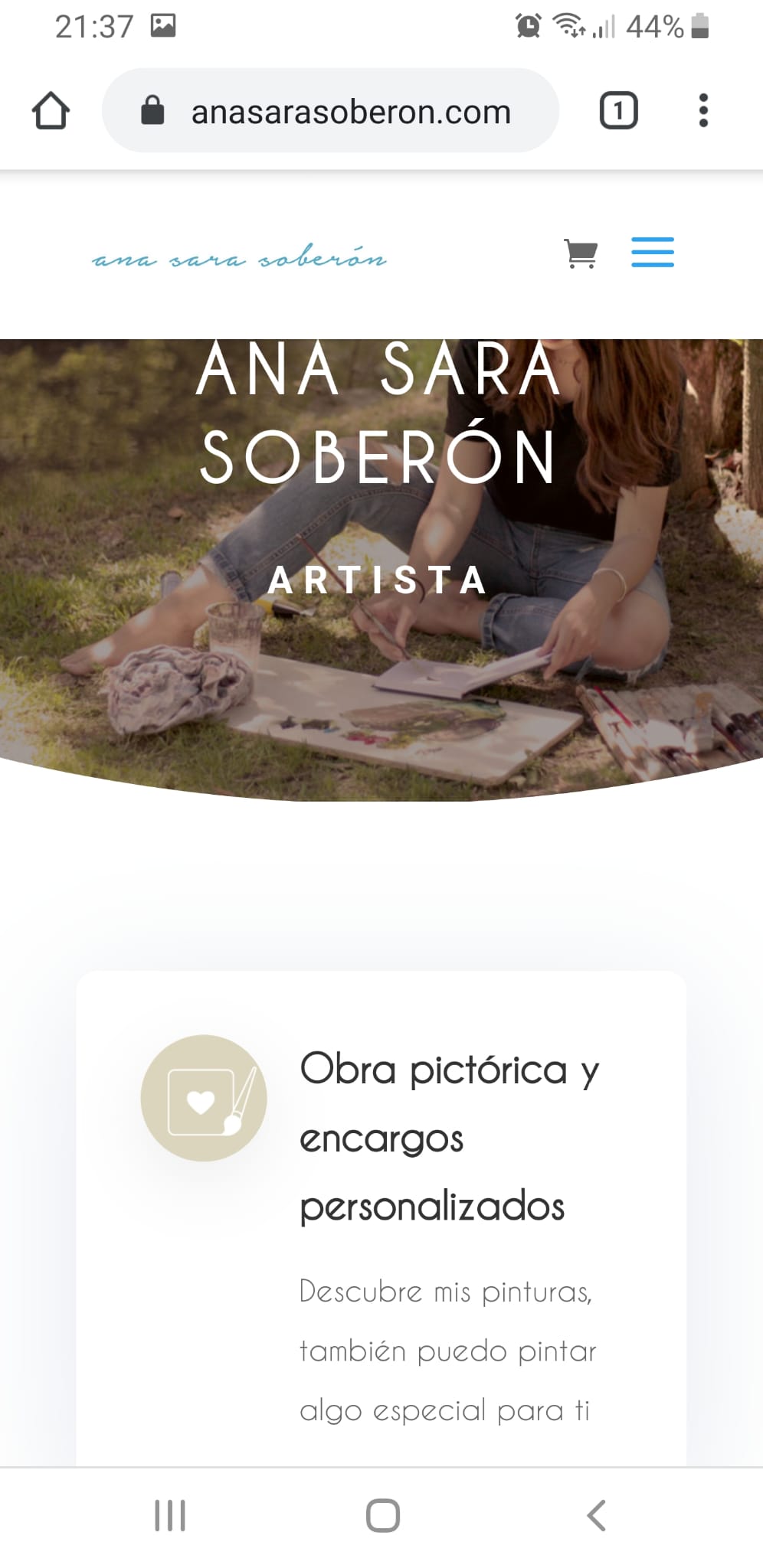Image resolution: width=763 pixels, height=1568 pixels.
Task: Open the browser overflow menu
Action: tap(703, 110)
